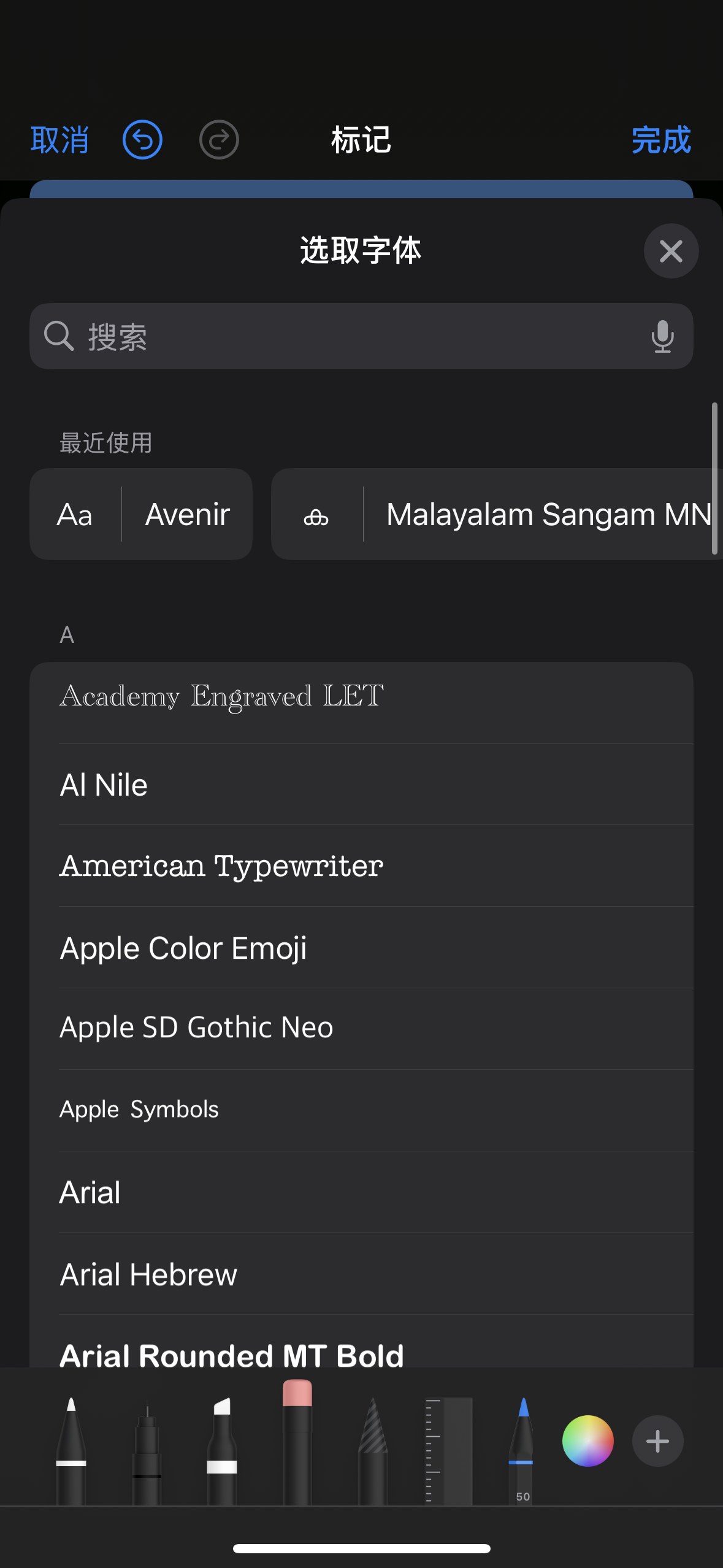Tap 完成 to finish markup

click(x=660, y=140)
